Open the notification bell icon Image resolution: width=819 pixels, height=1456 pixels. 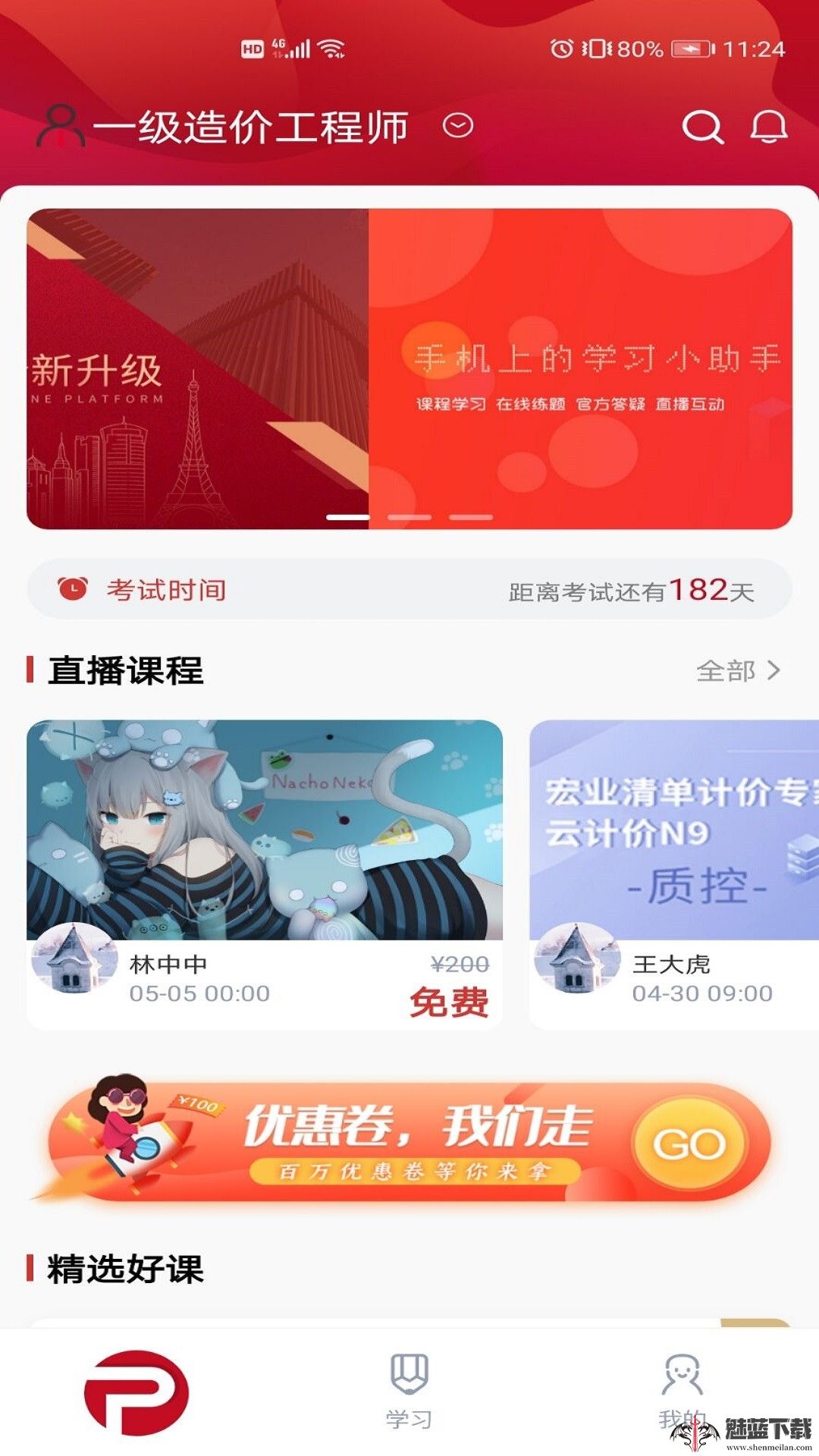pos(768,129)
